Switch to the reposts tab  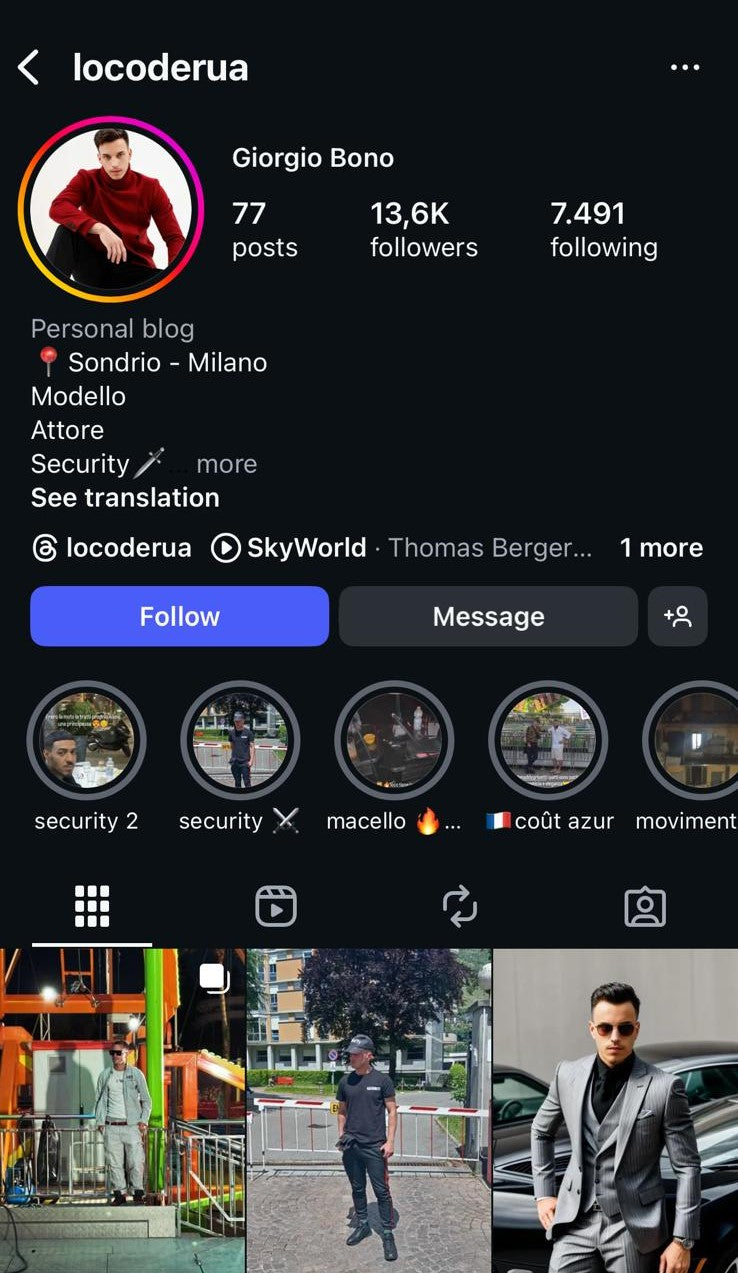[x=460, y=906]
